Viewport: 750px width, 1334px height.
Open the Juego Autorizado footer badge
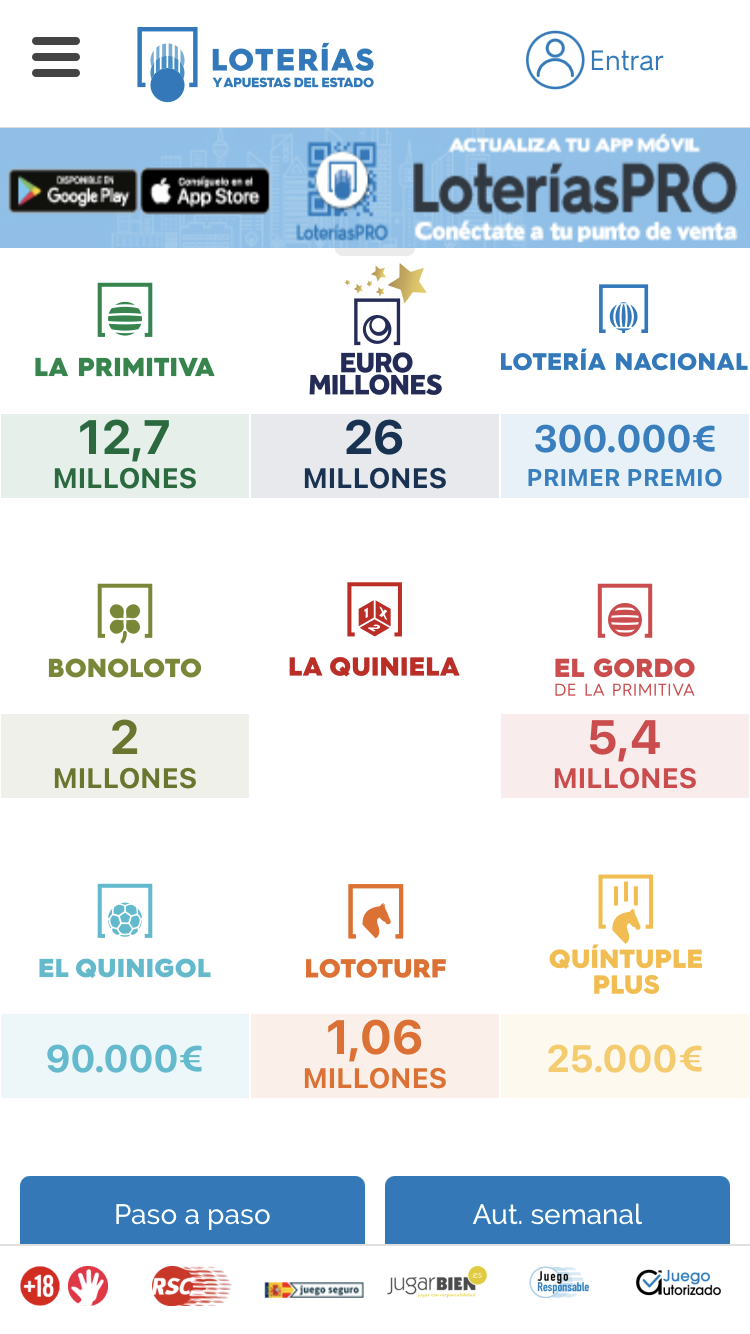679,1283
